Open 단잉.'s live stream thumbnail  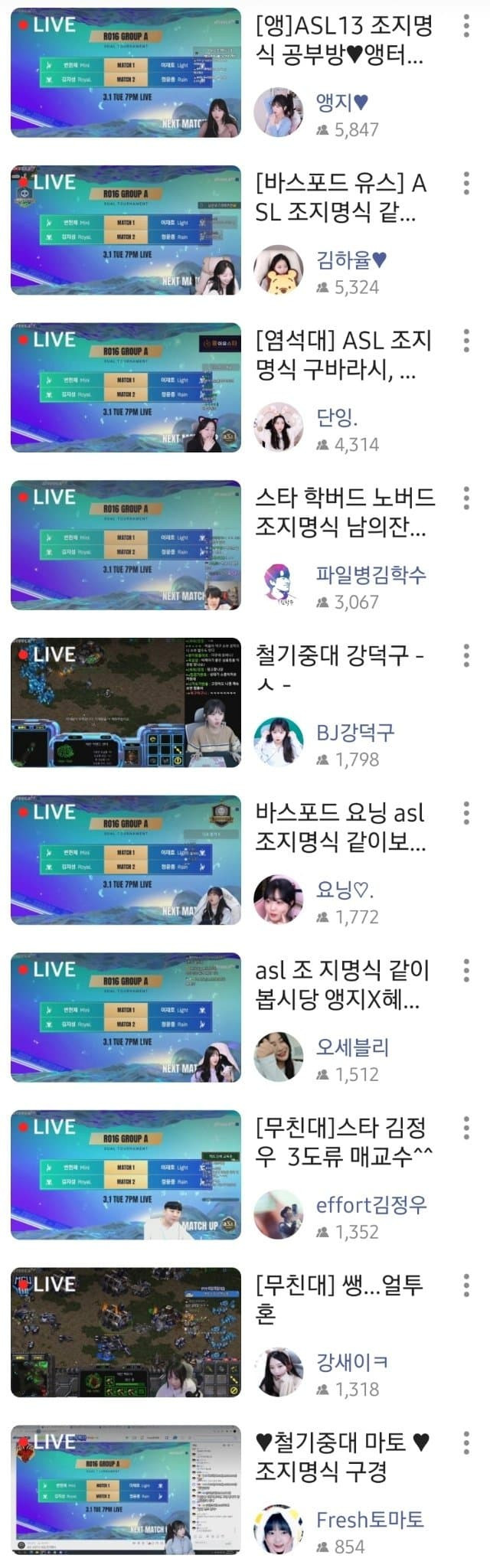(126, 388)
